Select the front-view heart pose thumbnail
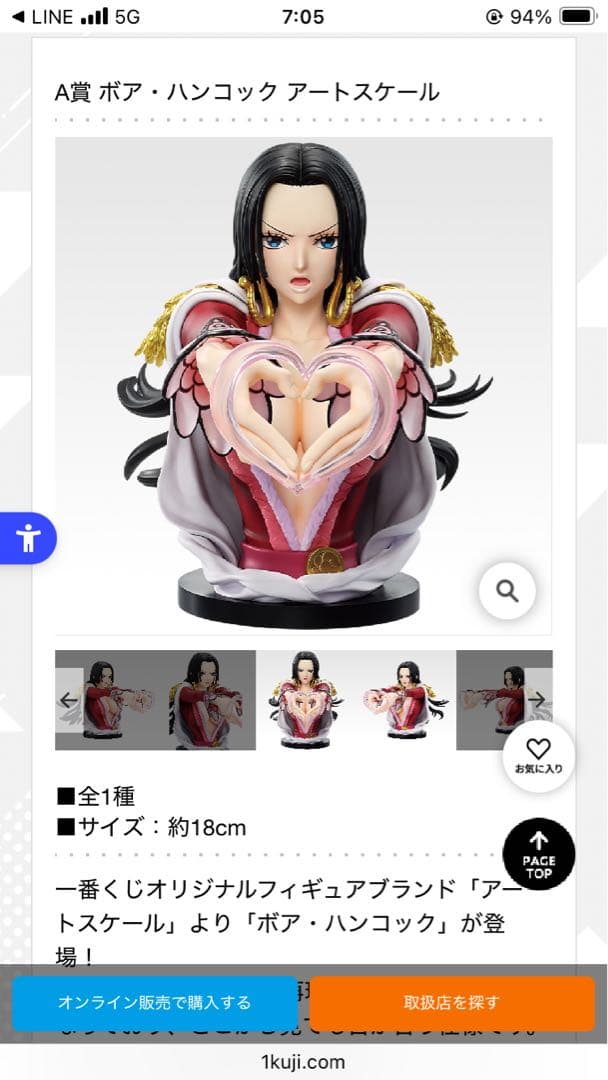The width and height of the screenshot is (608, 1080). click(x=305, y=700)
